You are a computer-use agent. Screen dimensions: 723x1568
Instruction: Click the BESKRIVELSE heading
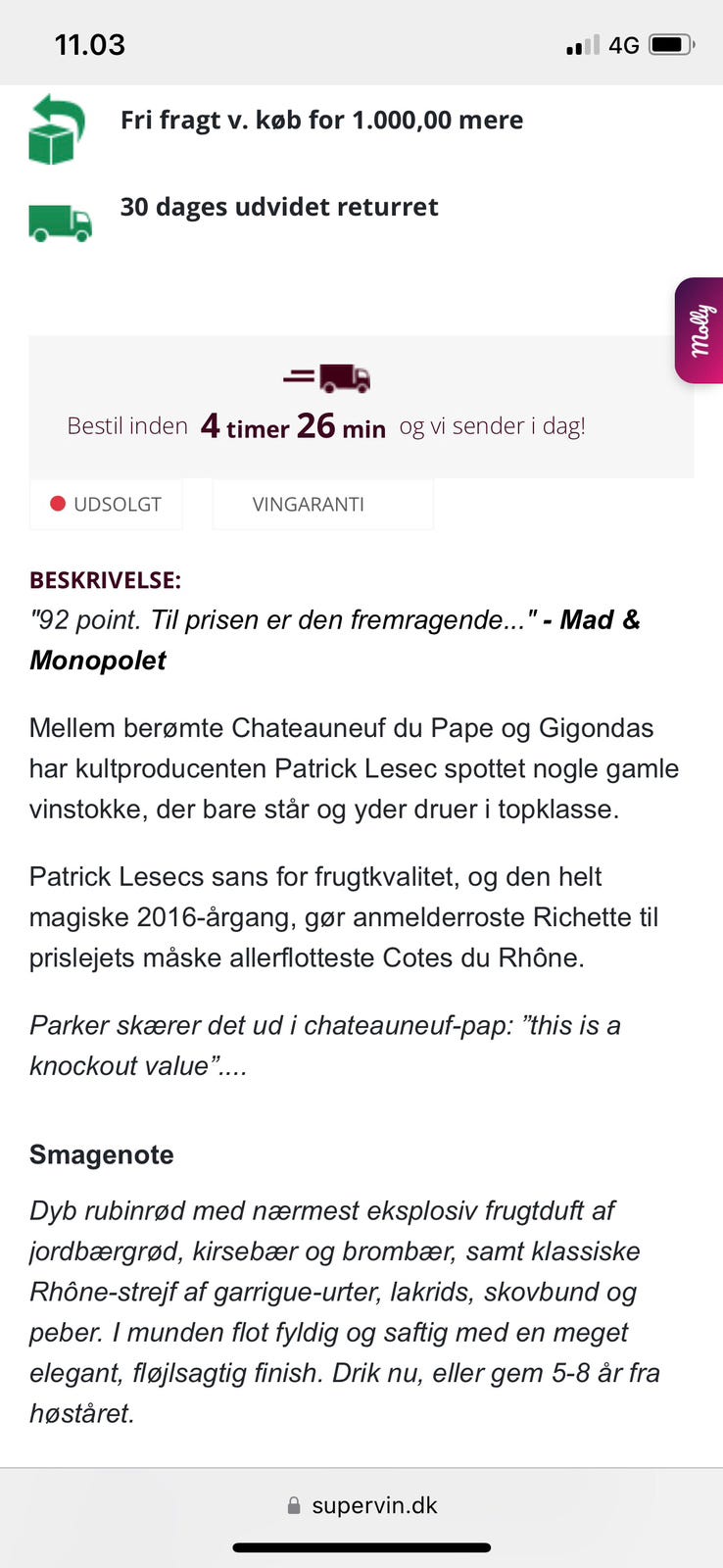point(105,579)
